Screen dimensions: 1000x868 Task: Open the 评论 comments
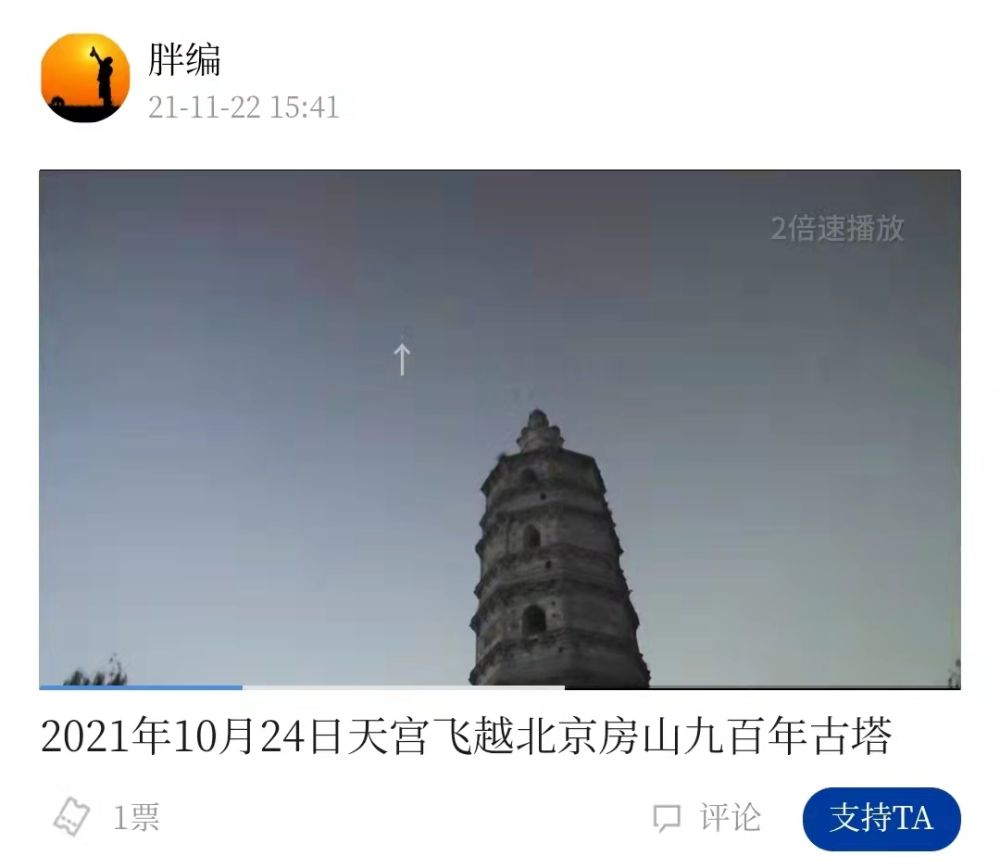point(708,818)
